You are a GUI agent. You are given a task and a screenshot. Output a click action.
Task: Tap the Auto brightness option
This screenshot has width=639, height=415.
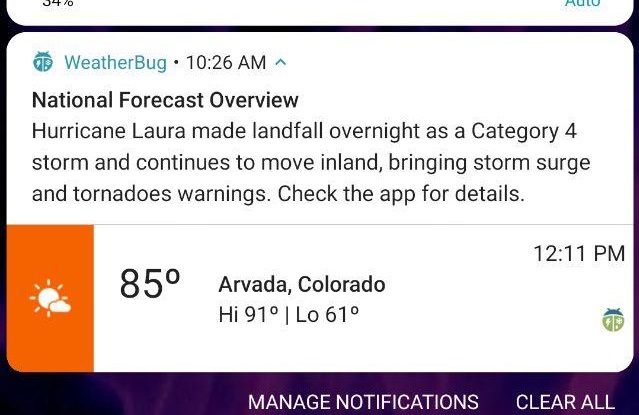(582, 4)
